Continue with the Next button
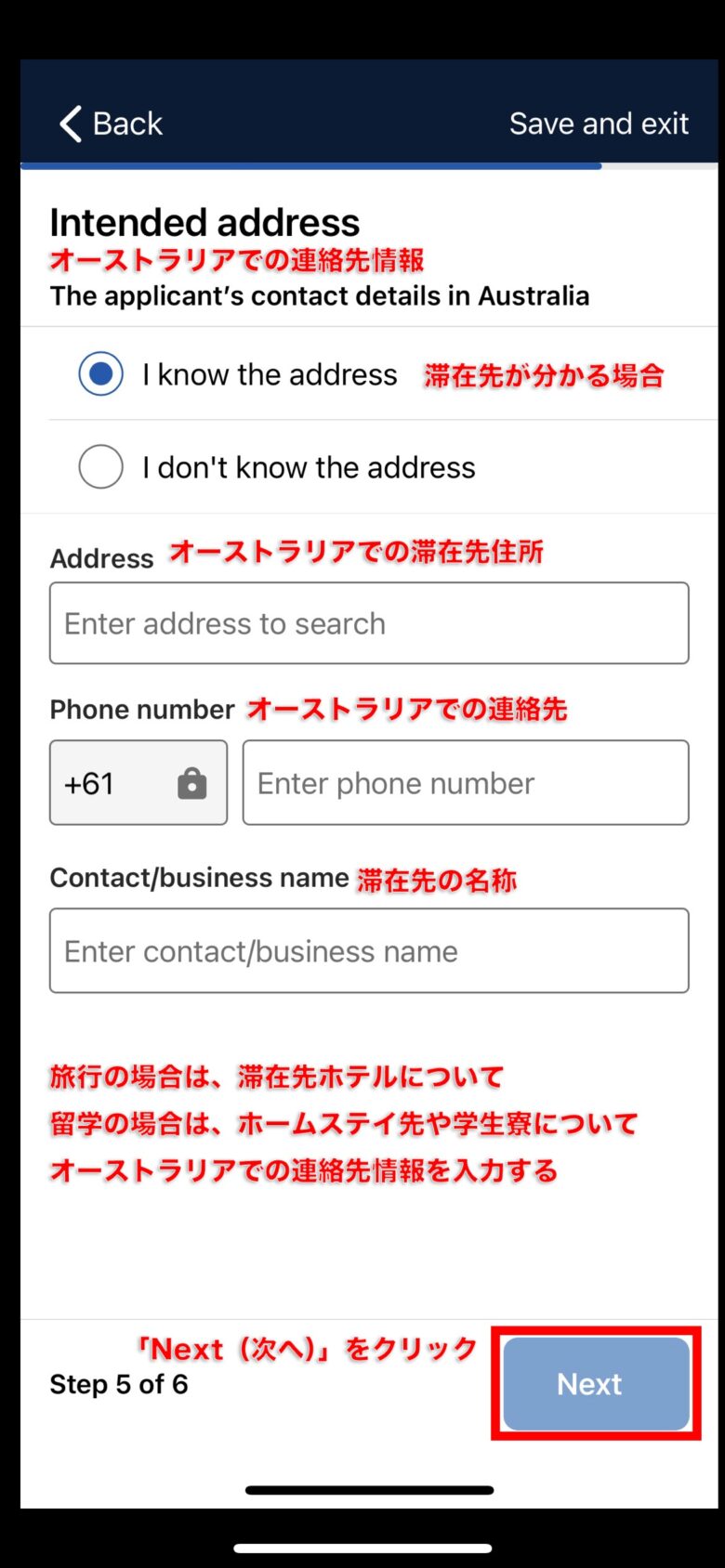Image resolution: width=725 pixels, height=1568 pixels. (596, 1383)
